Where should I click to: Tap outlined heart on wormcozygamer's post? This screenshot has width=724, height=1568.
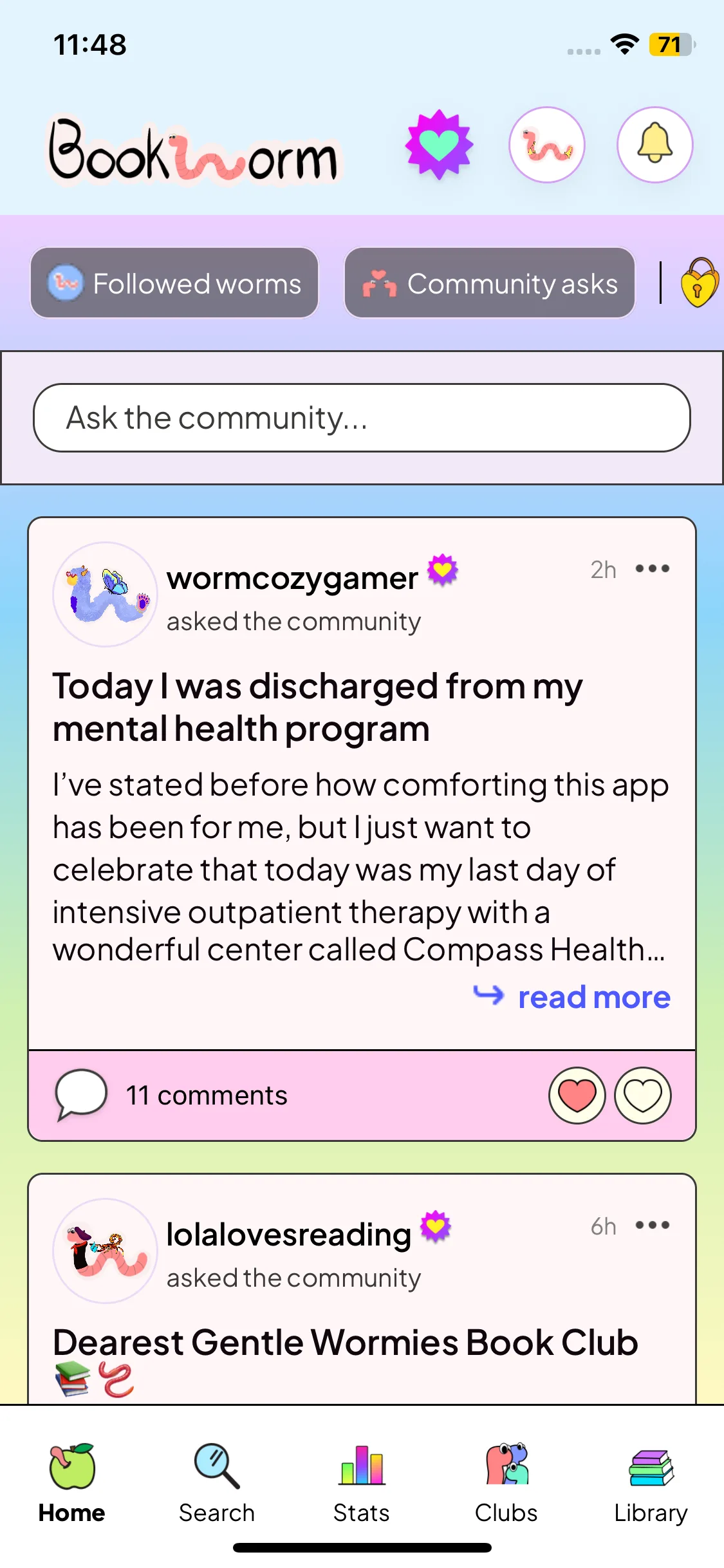tap(642, 1096)
